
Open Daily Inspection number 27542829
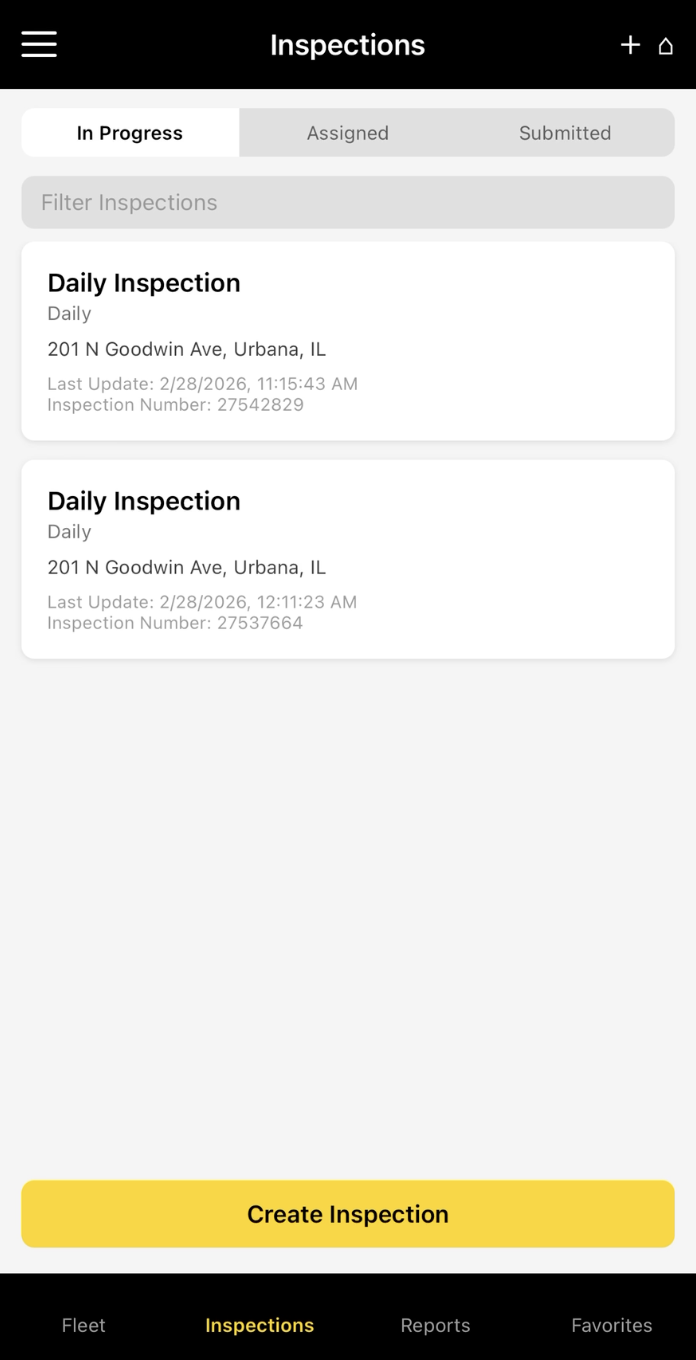click(x=348, y=341)
